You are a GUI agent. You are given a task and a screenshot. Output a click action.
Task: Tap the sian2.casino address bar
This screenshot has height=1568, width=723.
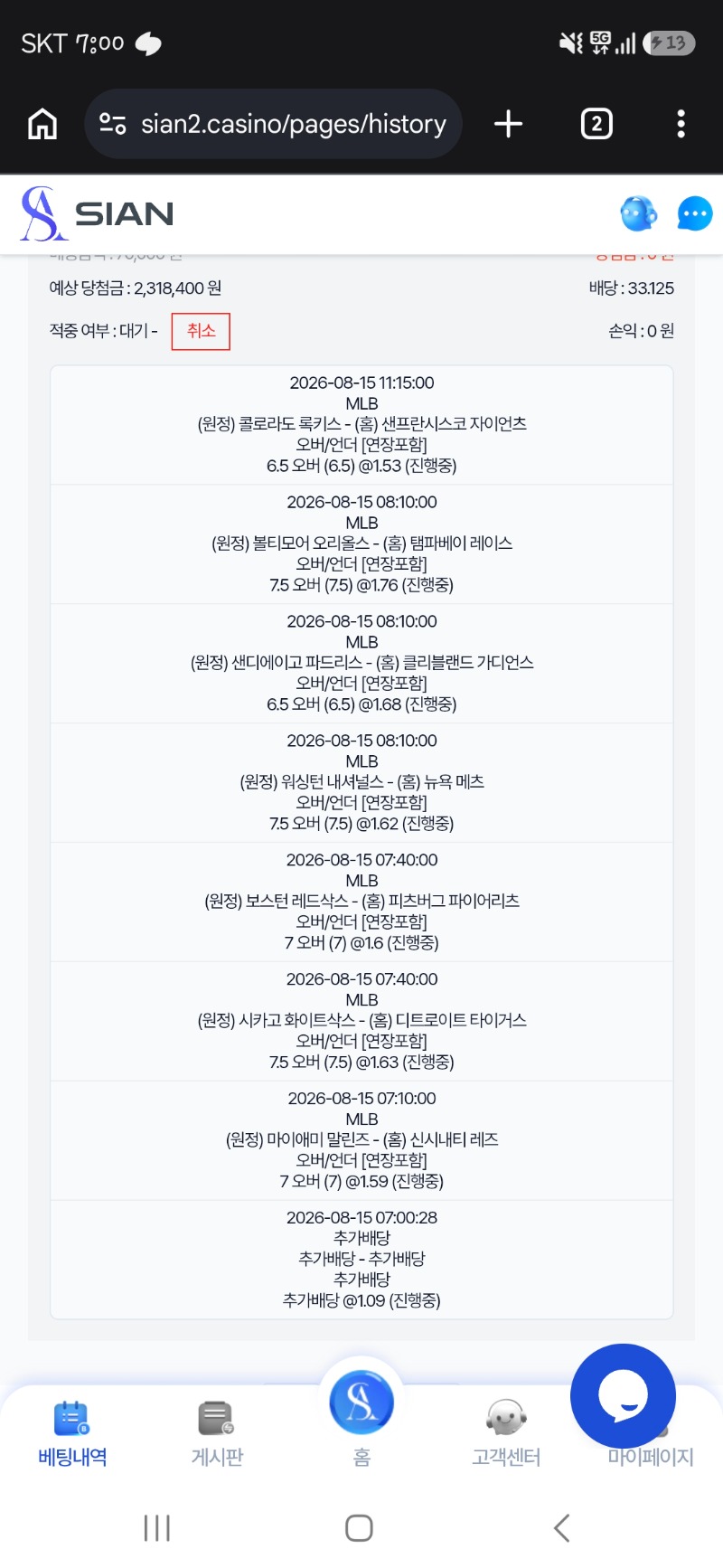[273, 124]
